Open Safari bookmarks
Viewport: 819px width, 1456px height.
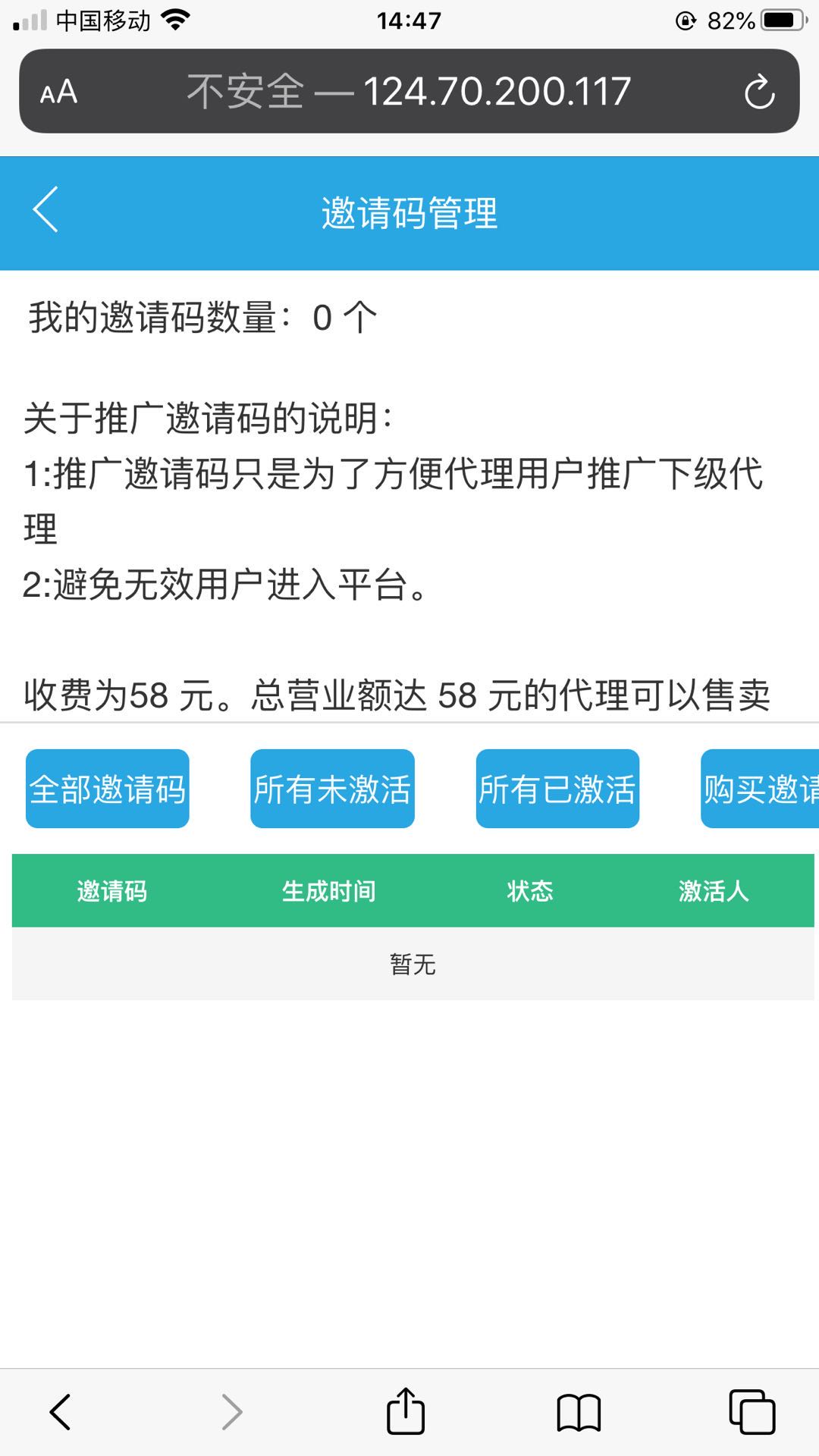click(x=579, y=1413)
